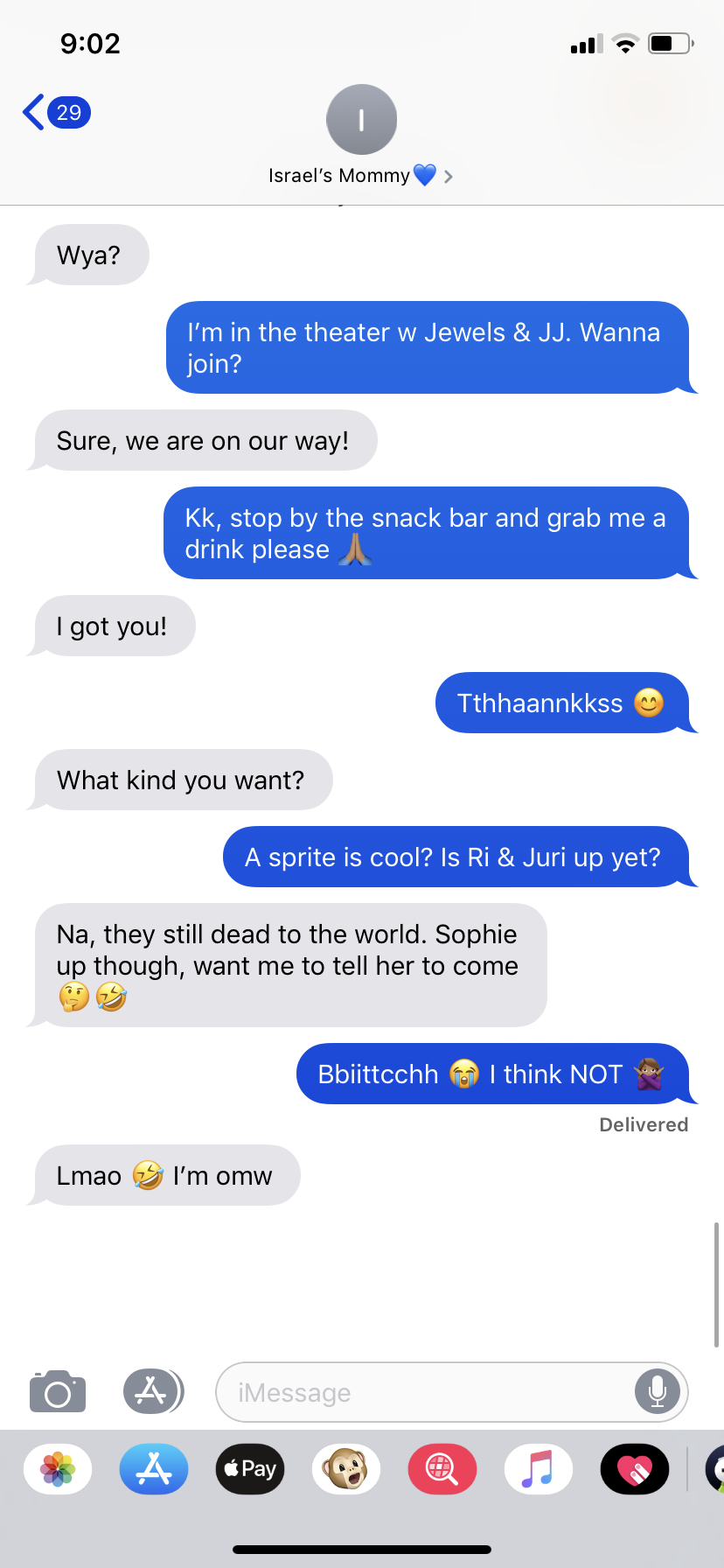Open the App Store for iMessage
The width and height of the screenshot is (724, 1568).
[154, 1469]
